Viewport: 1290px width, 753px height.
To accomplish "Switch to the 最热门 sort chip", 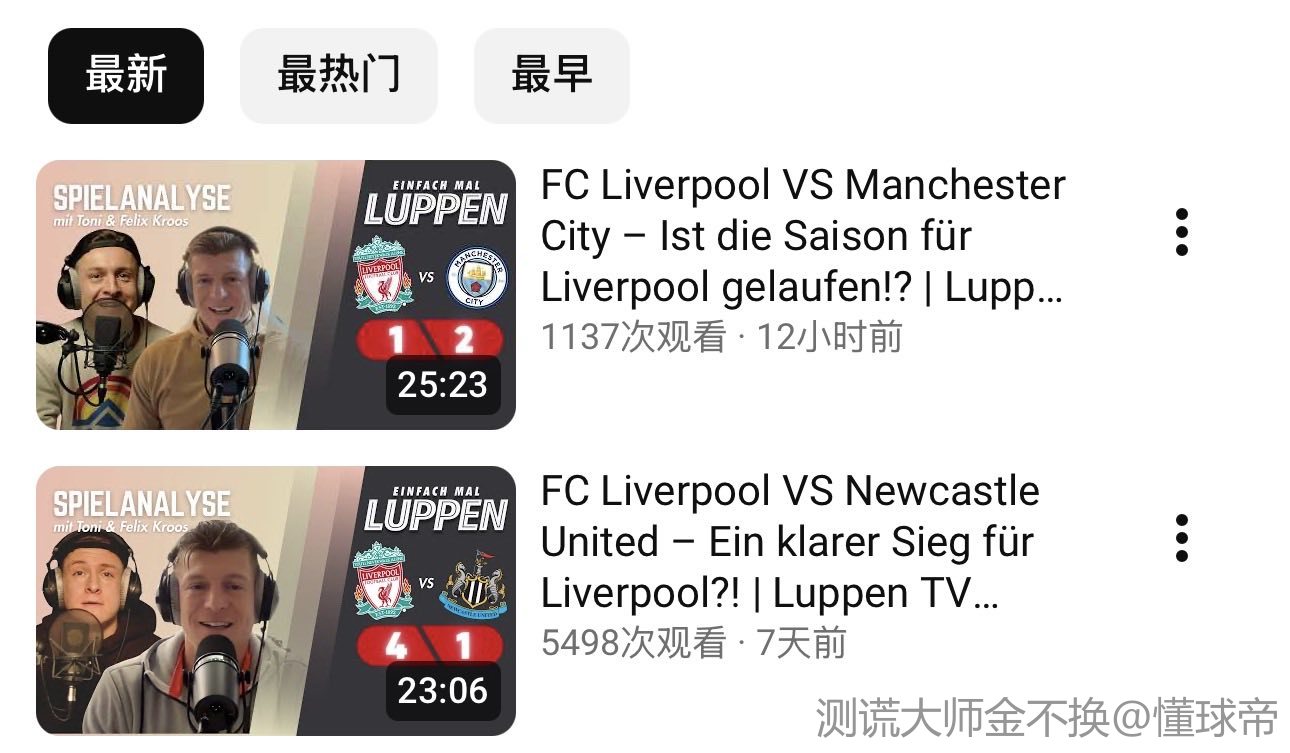I will (x=338, y=76).
